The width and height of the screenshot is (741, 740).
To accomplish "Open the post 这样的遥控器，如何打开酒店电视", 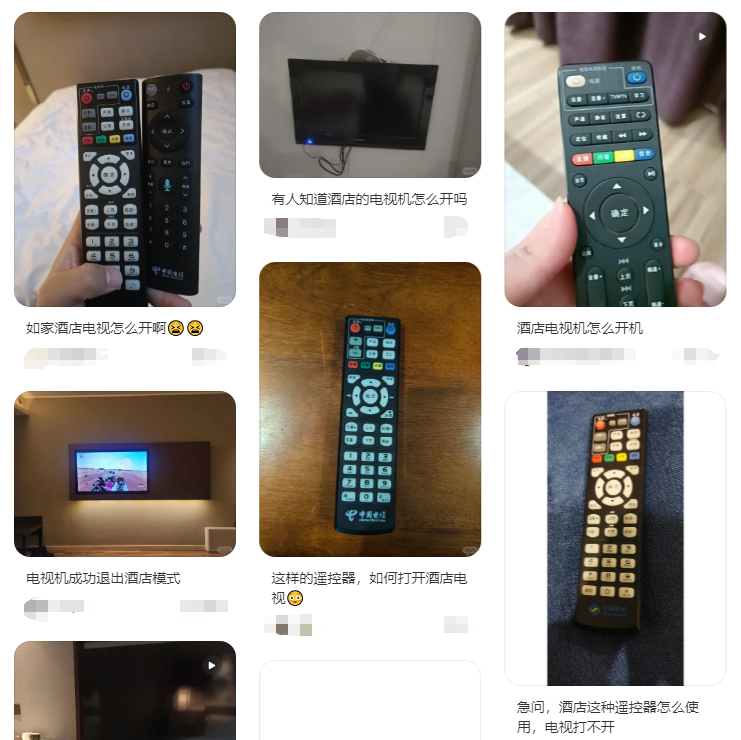I will [x=370, y=410].
